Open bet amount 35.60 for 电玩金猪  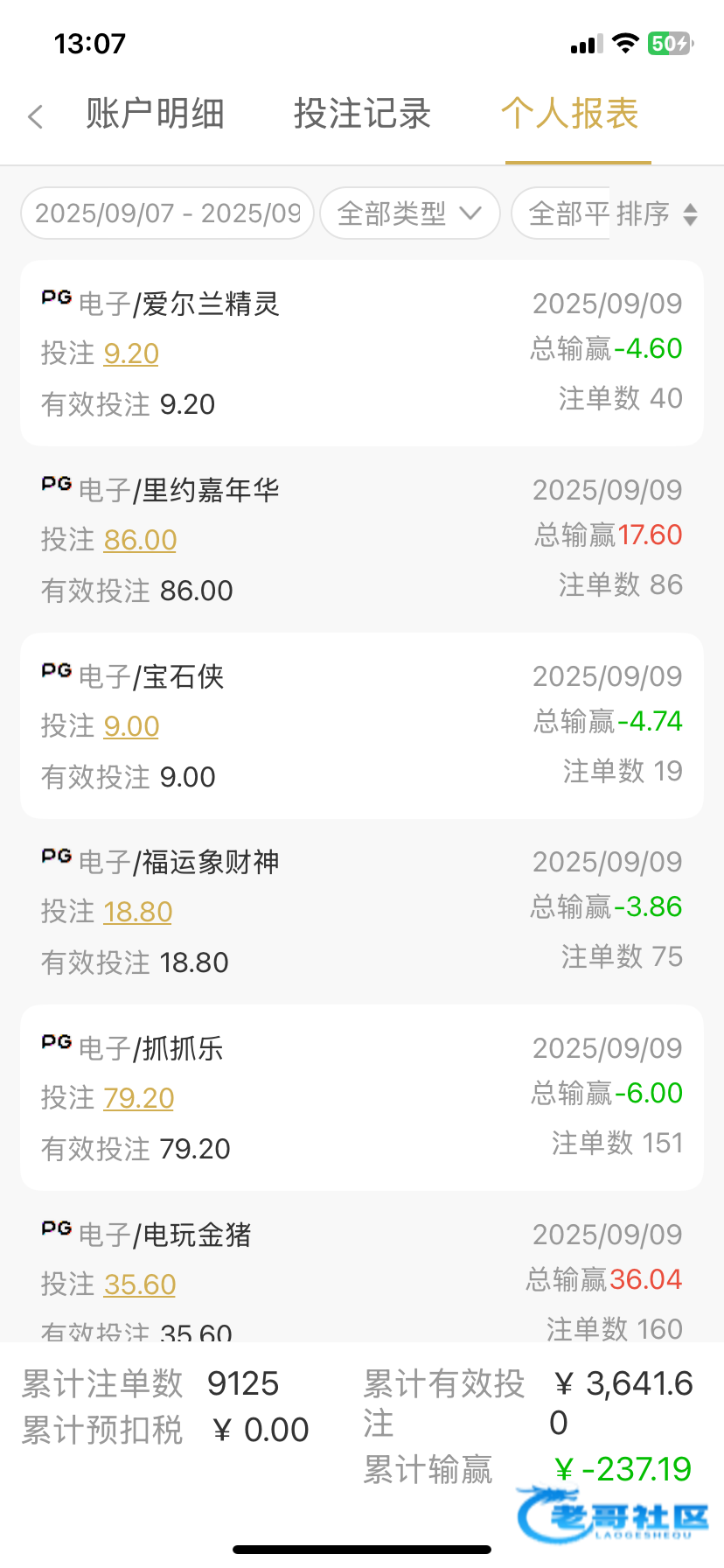[x=139, y=1284]
